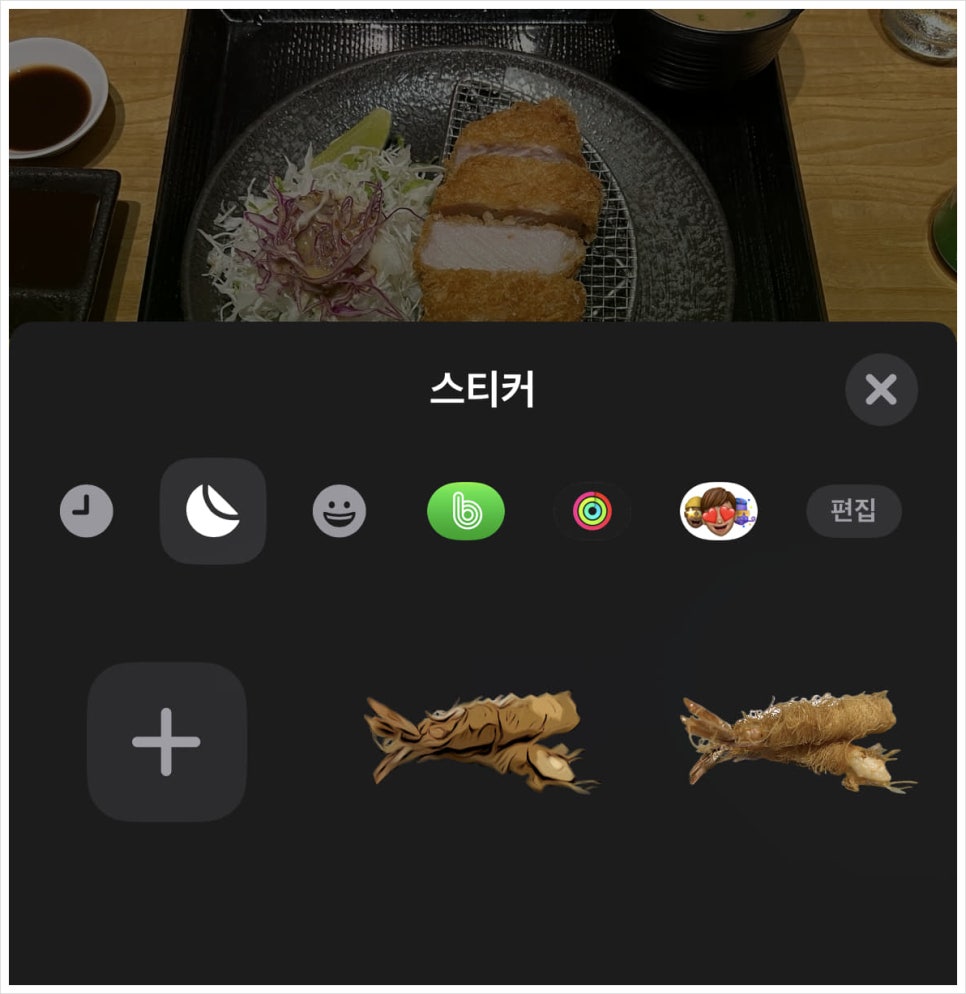Open the Activity rings sticker pack
The width and height of the screenshot is (966, 994).
[x=592, y=511]
